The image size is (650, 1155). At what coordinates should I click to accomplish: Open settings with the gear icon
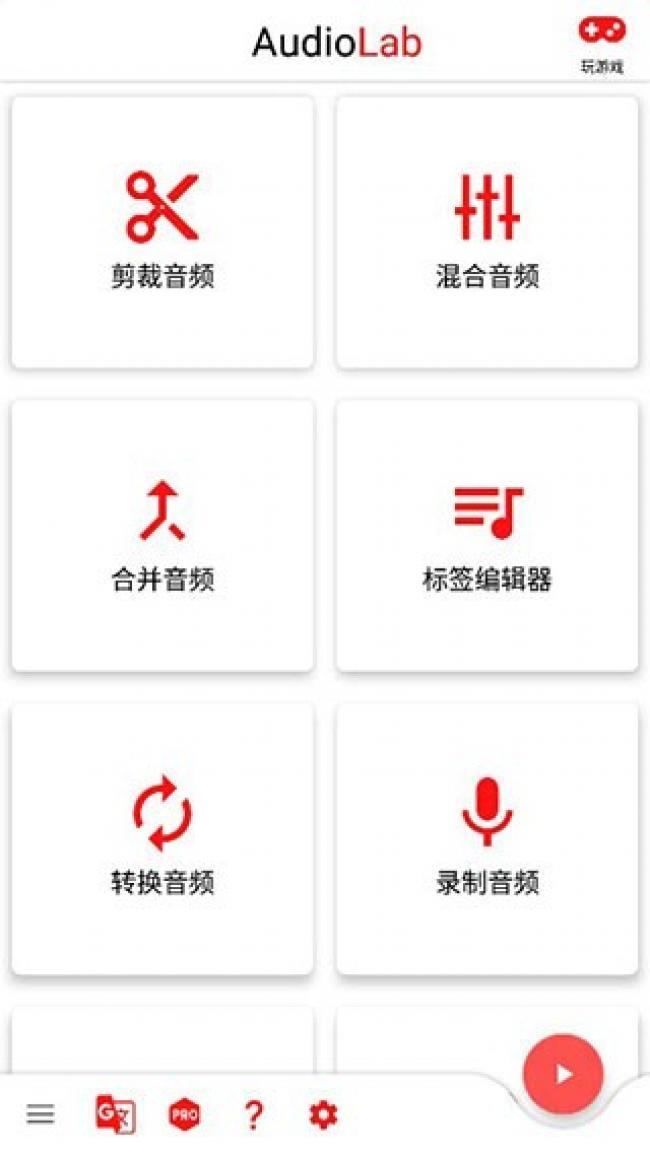[323, 1114]
